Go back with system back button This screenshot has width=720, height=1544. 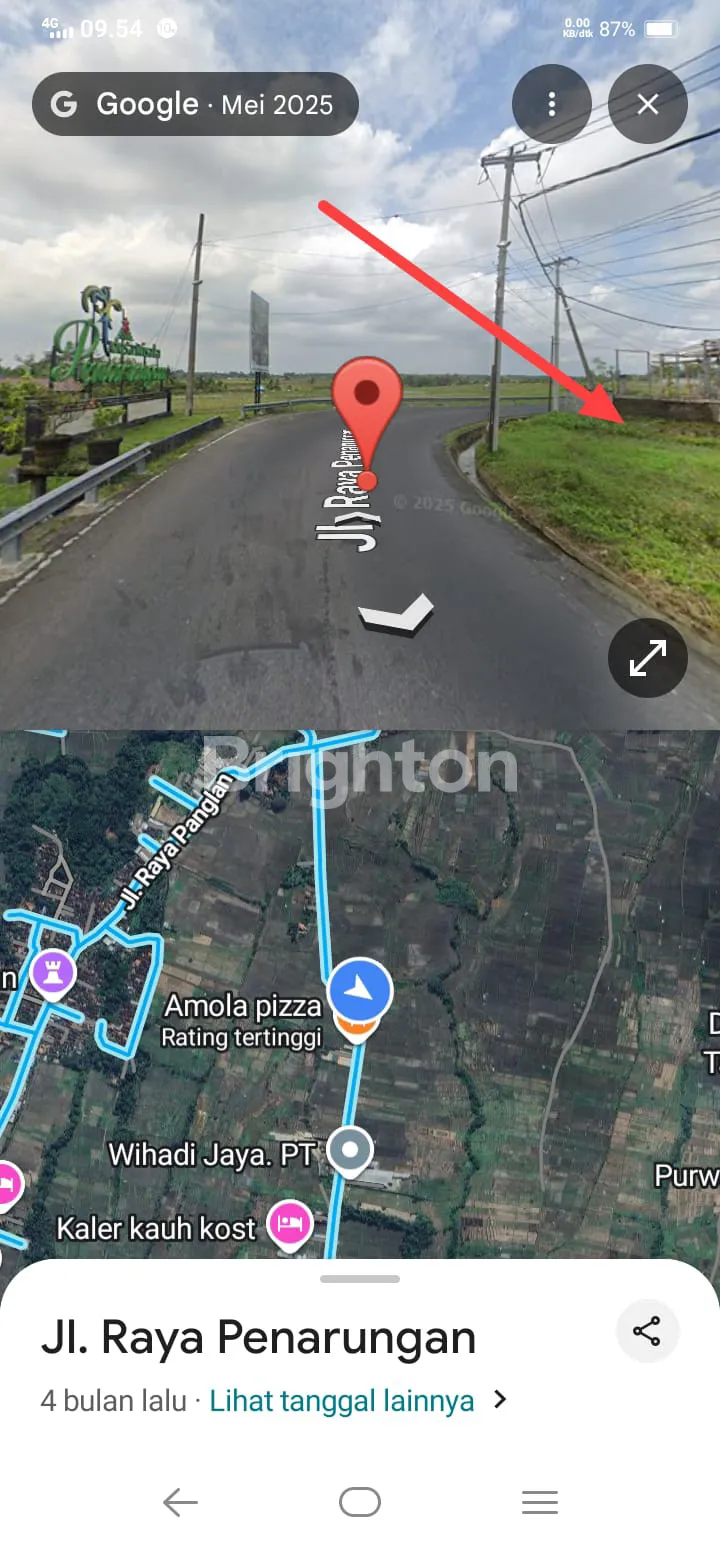pyautogui.click(x=180, y=1501)
